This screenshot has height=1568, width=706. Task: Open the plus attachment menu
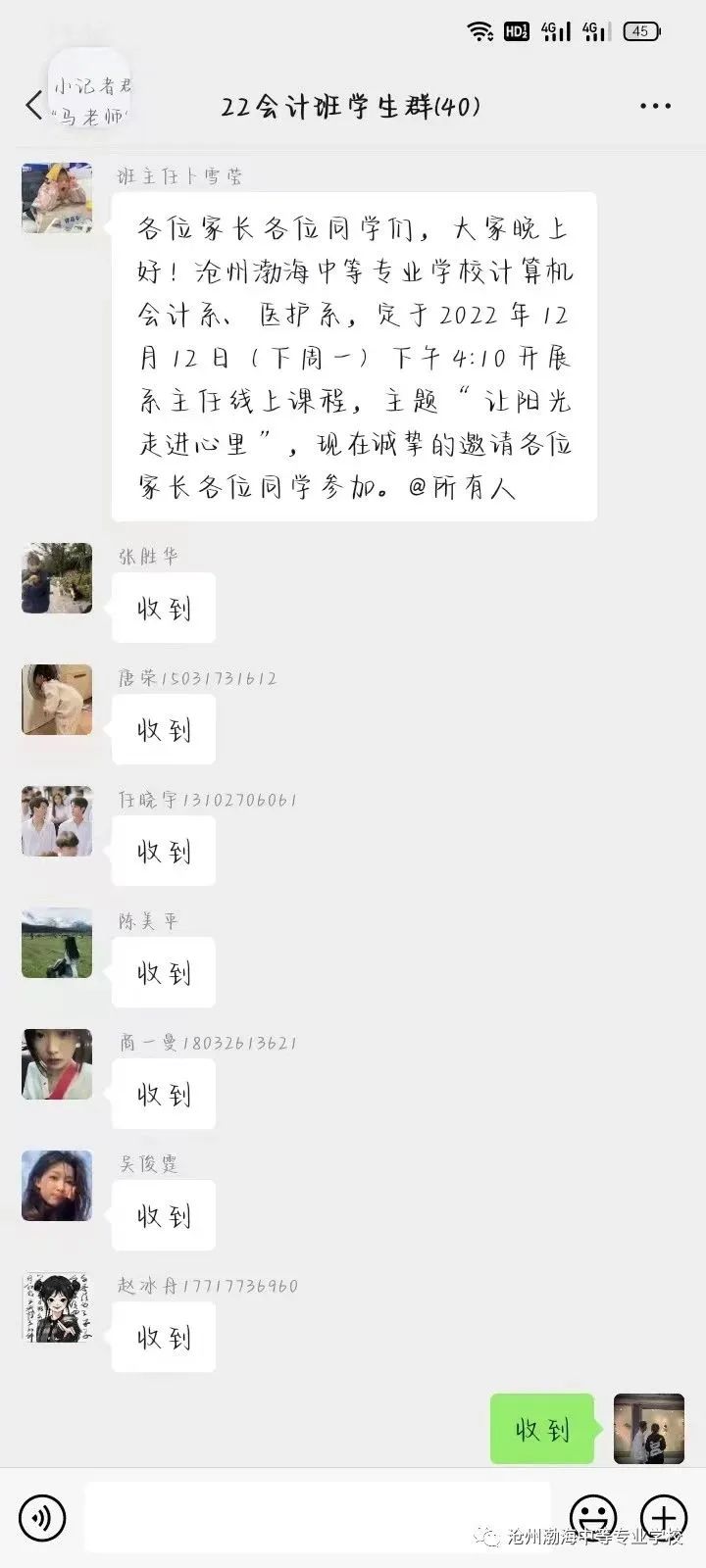coord(664,1517)
